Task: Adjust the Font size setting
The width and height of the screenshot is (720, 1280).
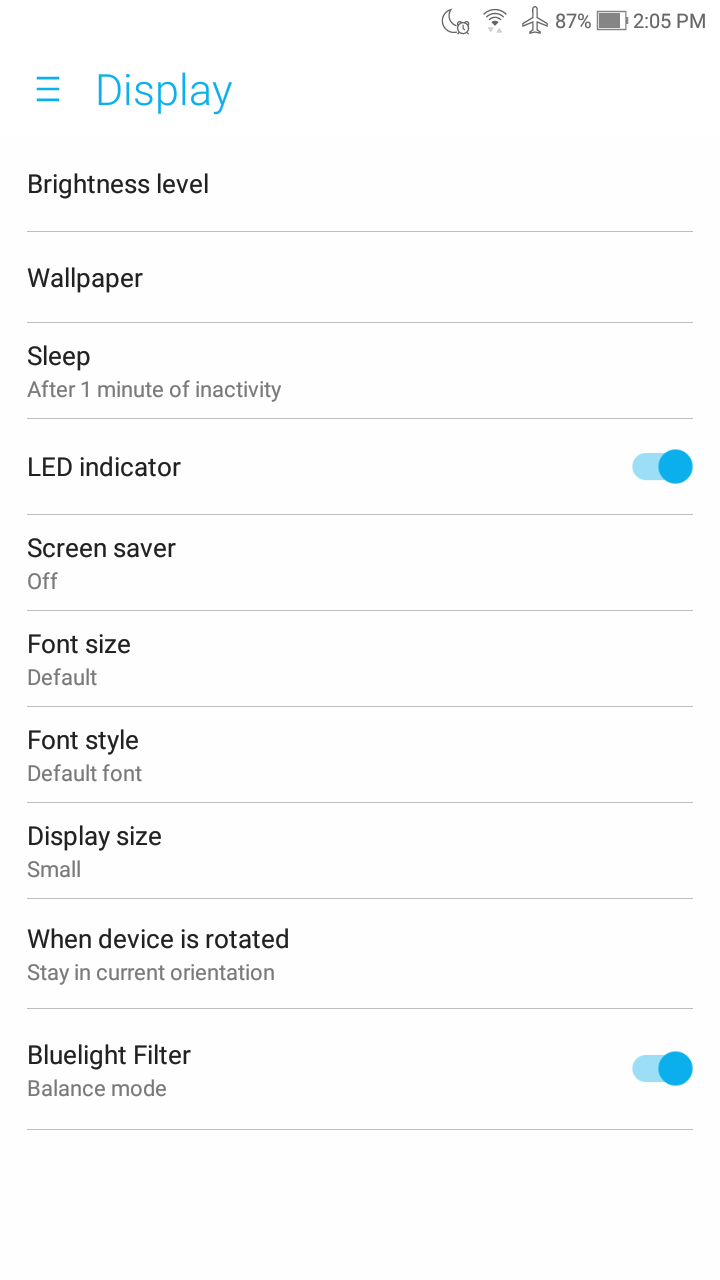Action: click(x=79, y=659)
